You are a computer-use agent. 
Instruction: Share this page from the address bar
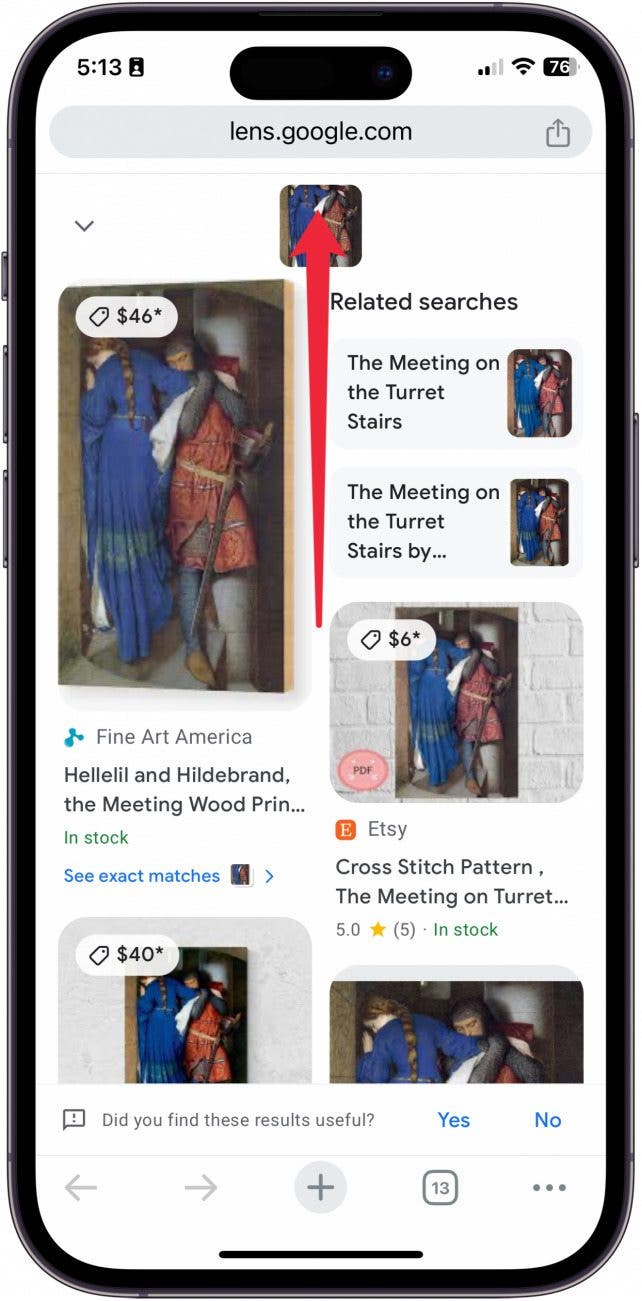click(x=557, y=133)
